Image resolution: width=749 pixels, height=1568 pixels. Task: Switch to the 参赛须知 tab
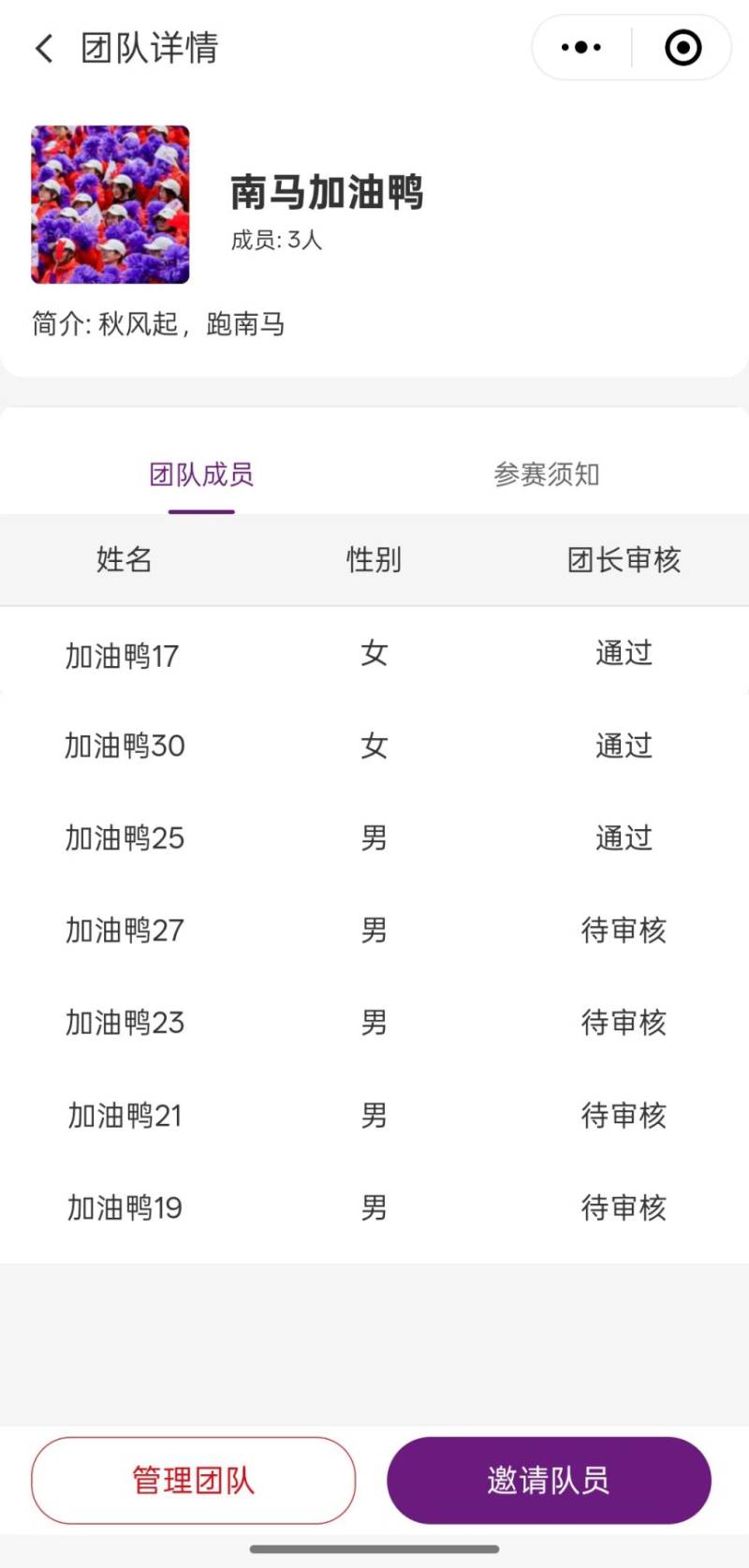[548, 475]
